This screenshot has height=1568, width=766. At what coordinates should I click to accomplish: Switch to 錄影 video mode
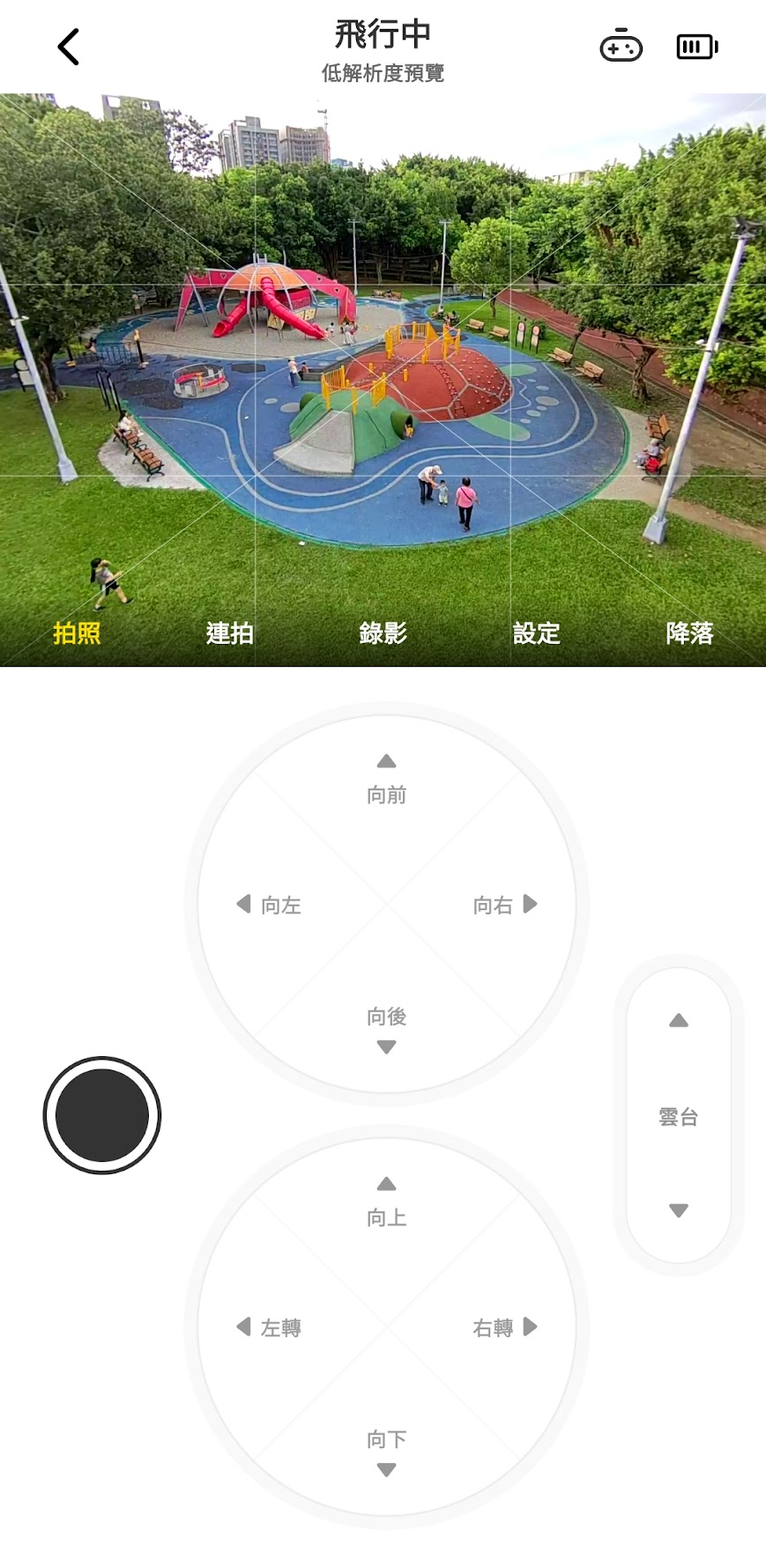point(383,632)
